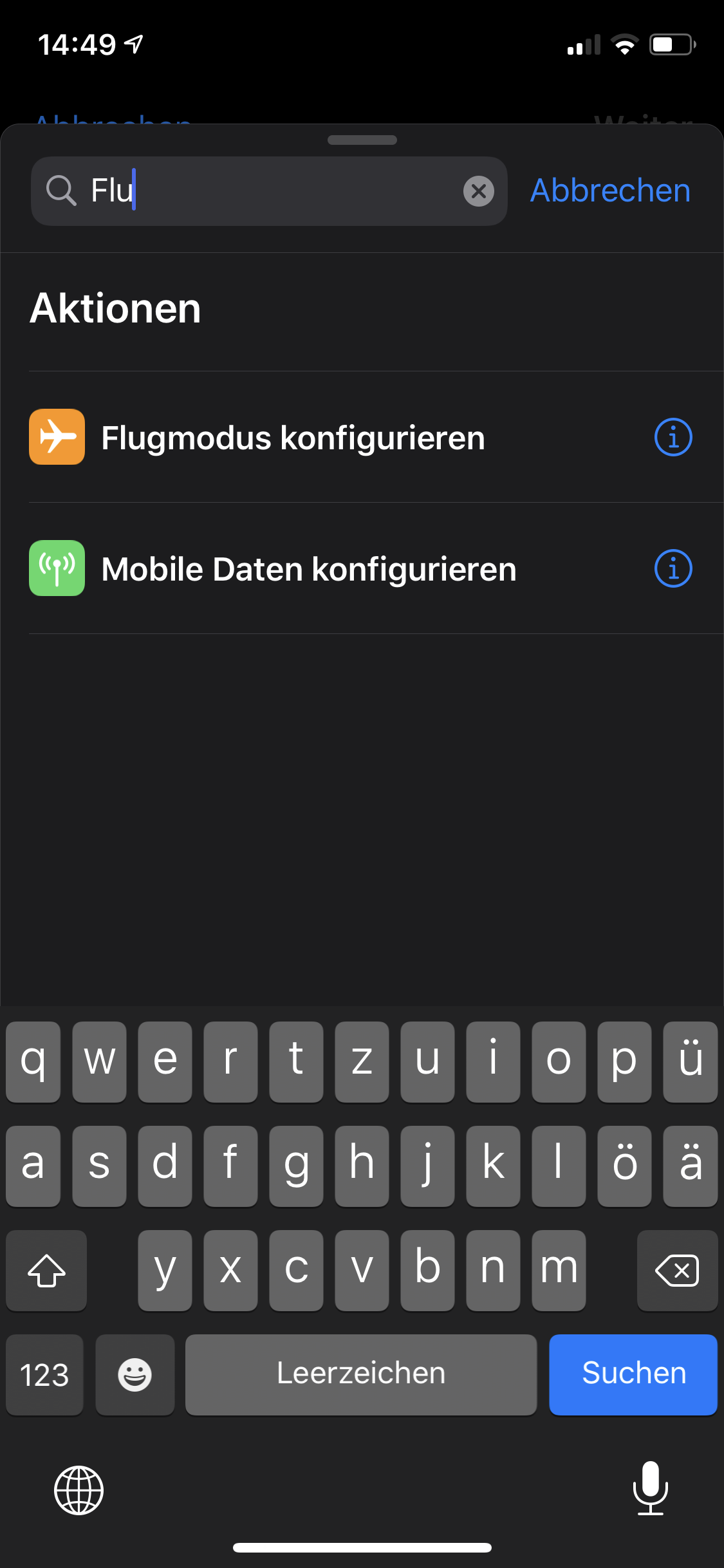Screen dimensions: 724x1568
Task: Hit the backspace key
Action: pyautogui.click(x=676, y=1270)
